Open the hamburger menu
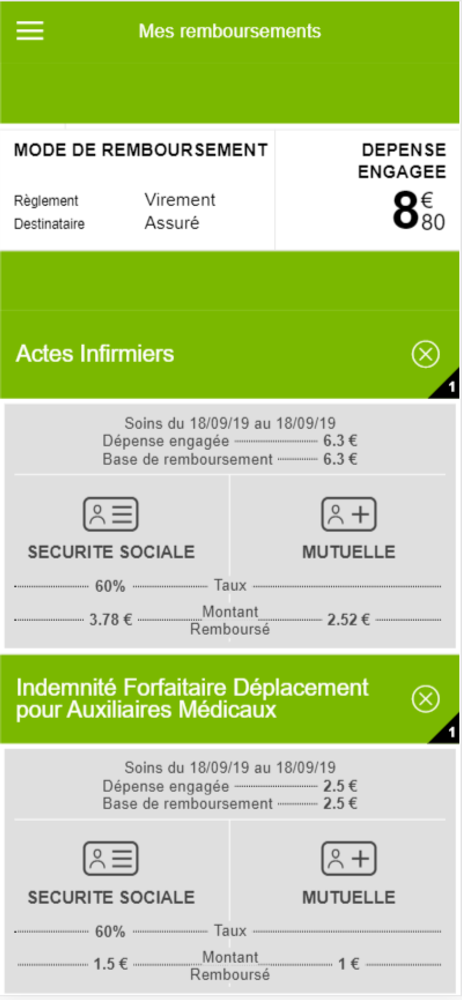The width and height of the screenshot is (462, 1000). click(30, 31)
